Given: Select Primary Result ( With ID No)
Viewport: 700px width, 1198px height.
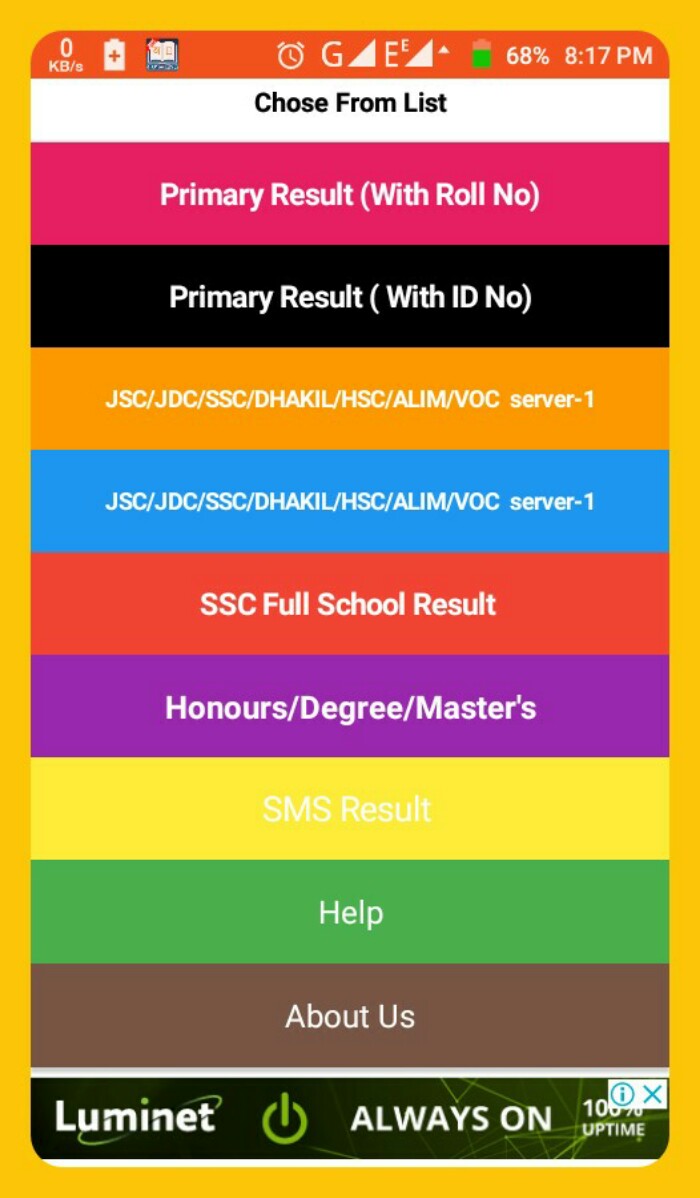Looking at the screenshot, I should (x=350, y=297).
